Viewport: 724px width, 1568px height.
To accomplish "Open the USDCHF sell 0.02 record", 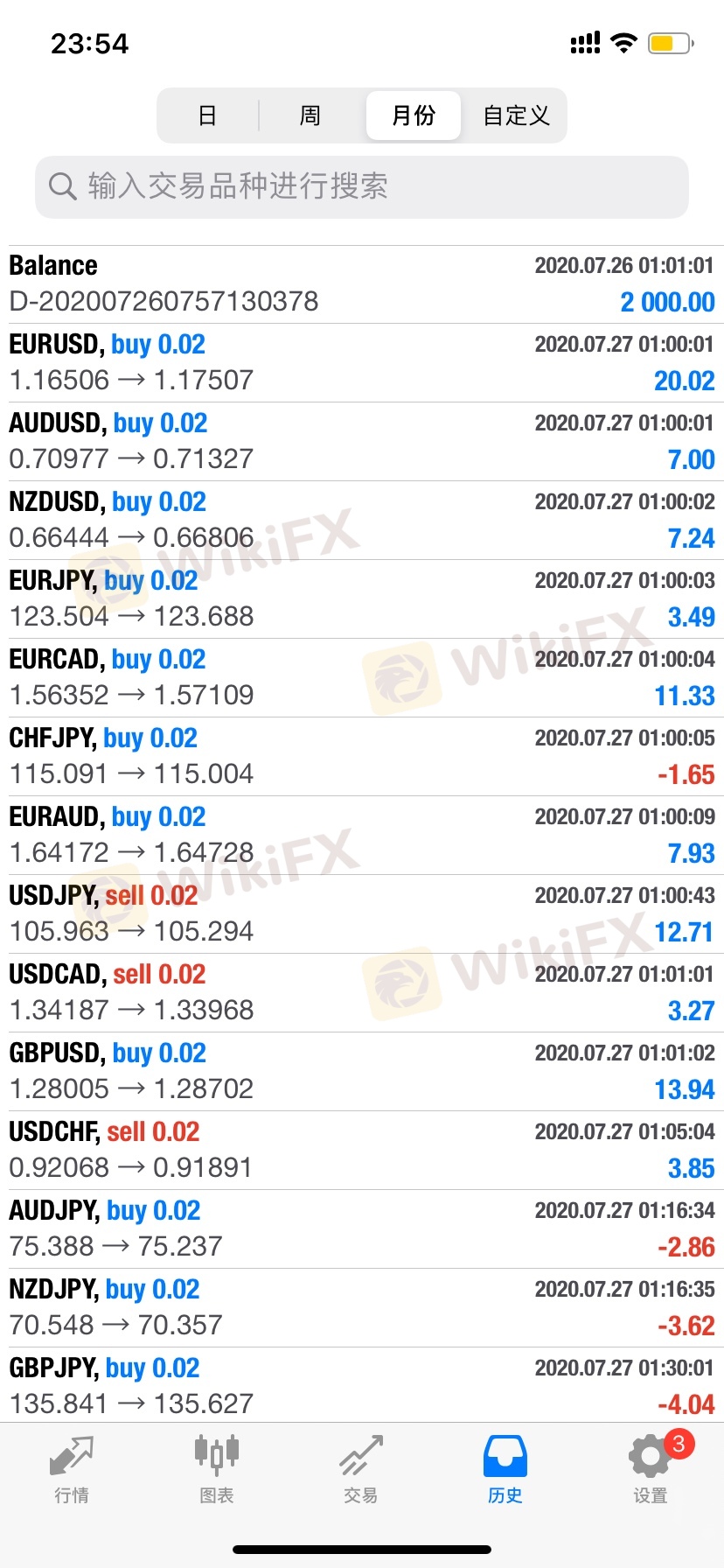I will pyautogui.click(x=362, y=1150).
